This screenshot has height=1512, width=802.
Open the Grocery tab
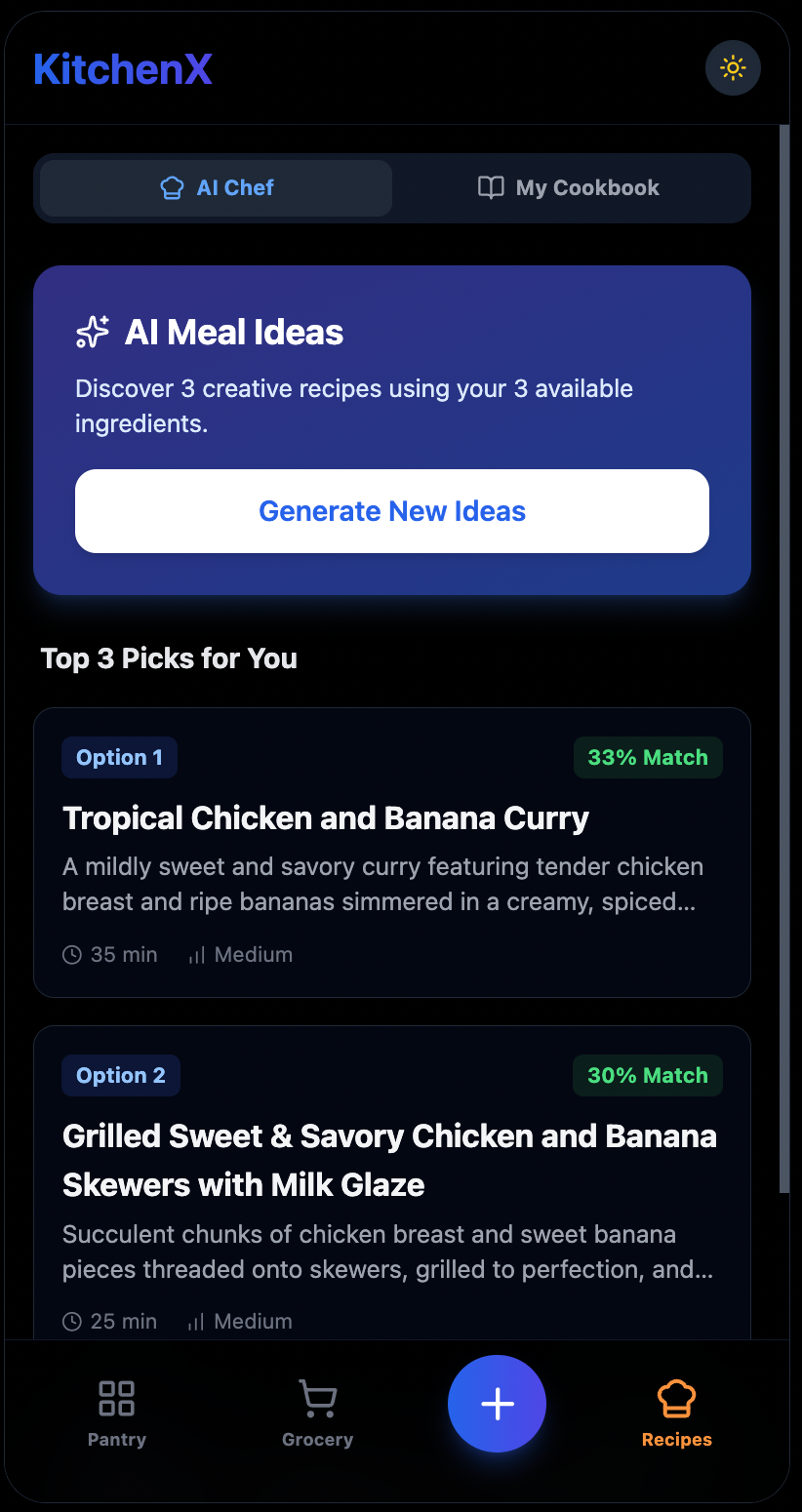317,1412
